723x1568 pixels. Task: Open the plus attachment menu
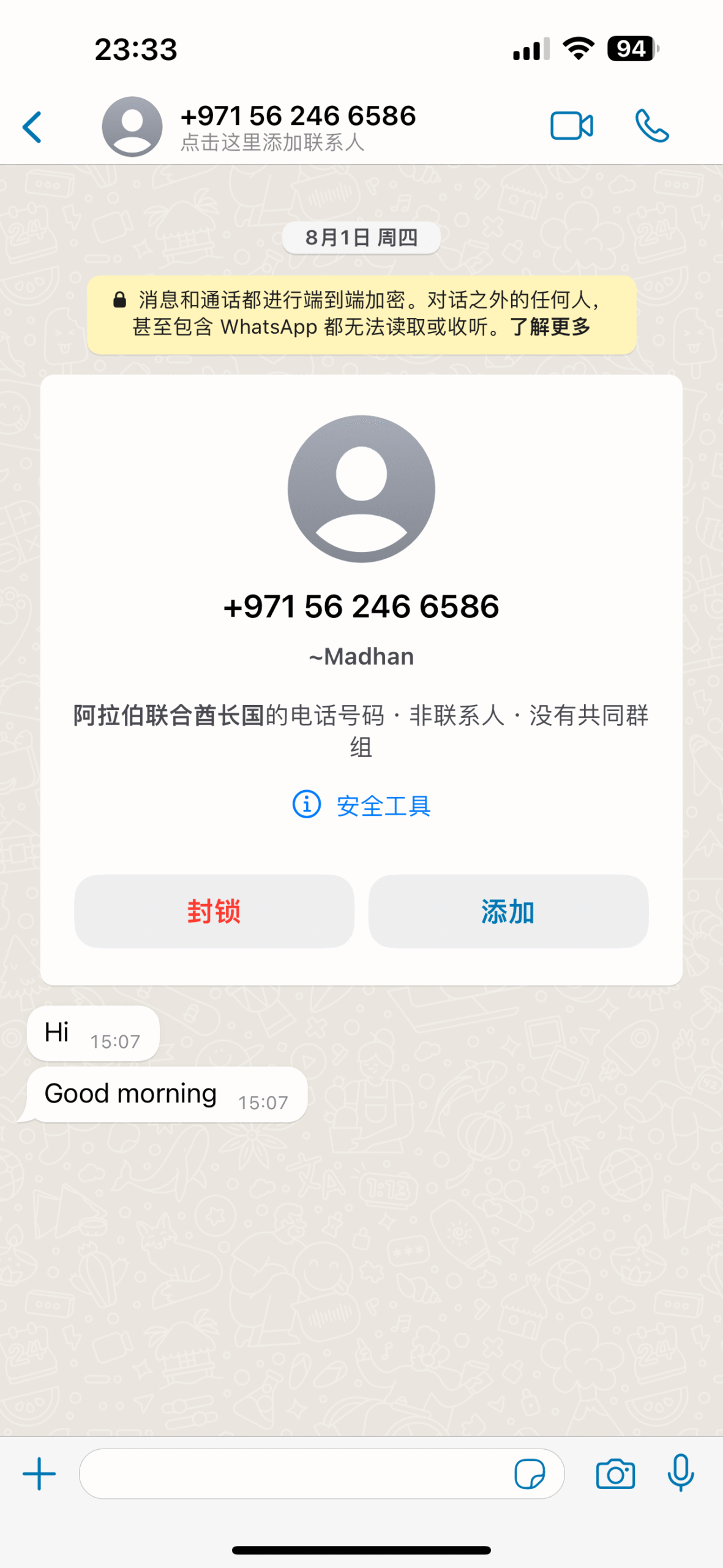click(39, 1474)
